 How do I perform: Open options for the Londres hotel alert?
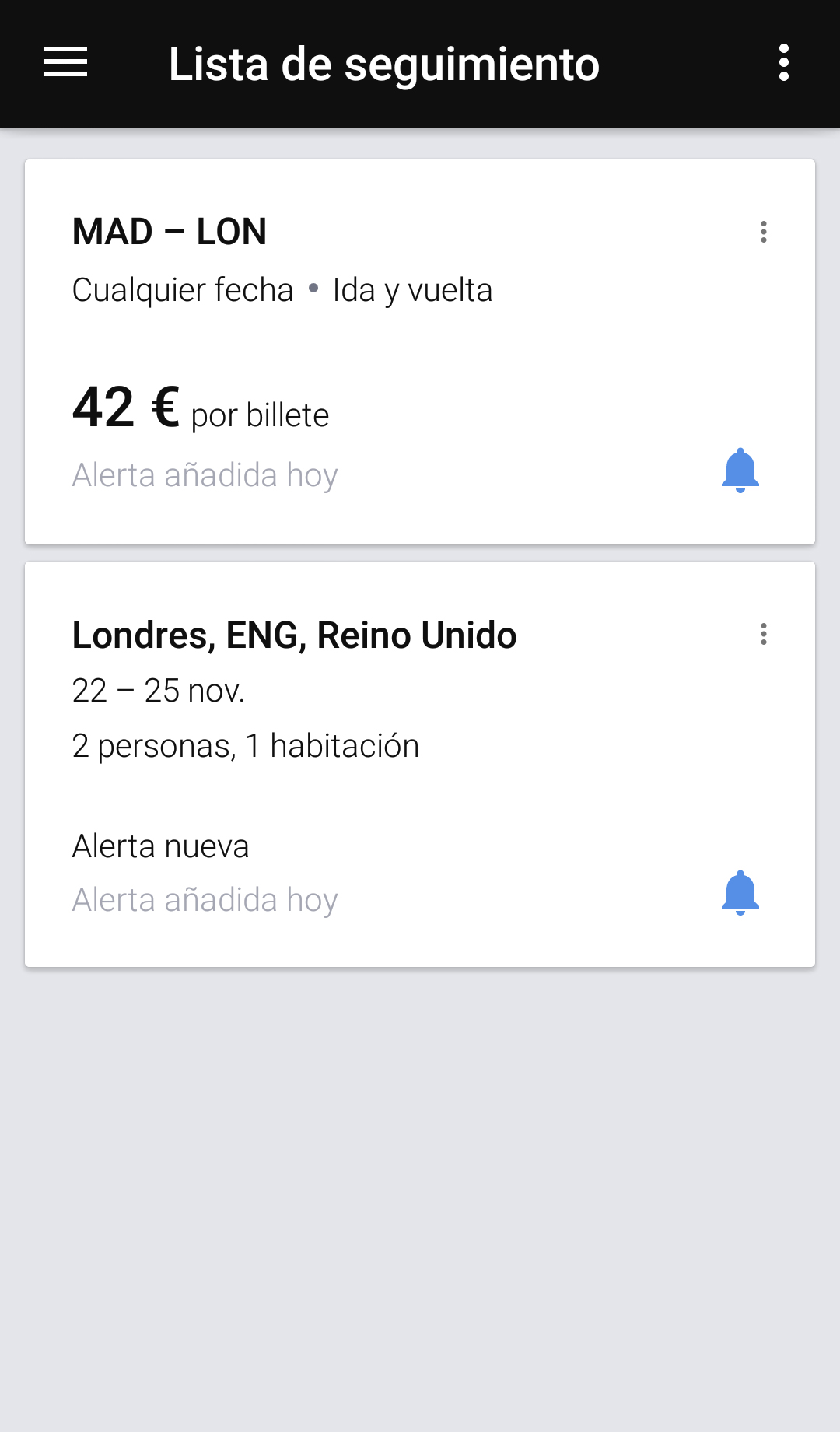tap(764, 635)
